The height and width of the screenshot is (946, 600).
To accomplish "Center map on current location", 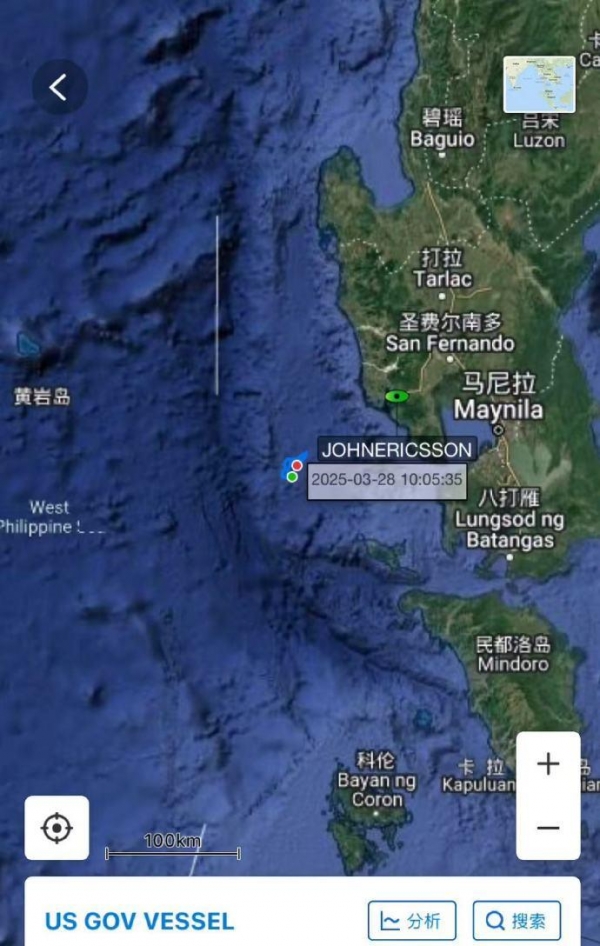I will [57, 828].
